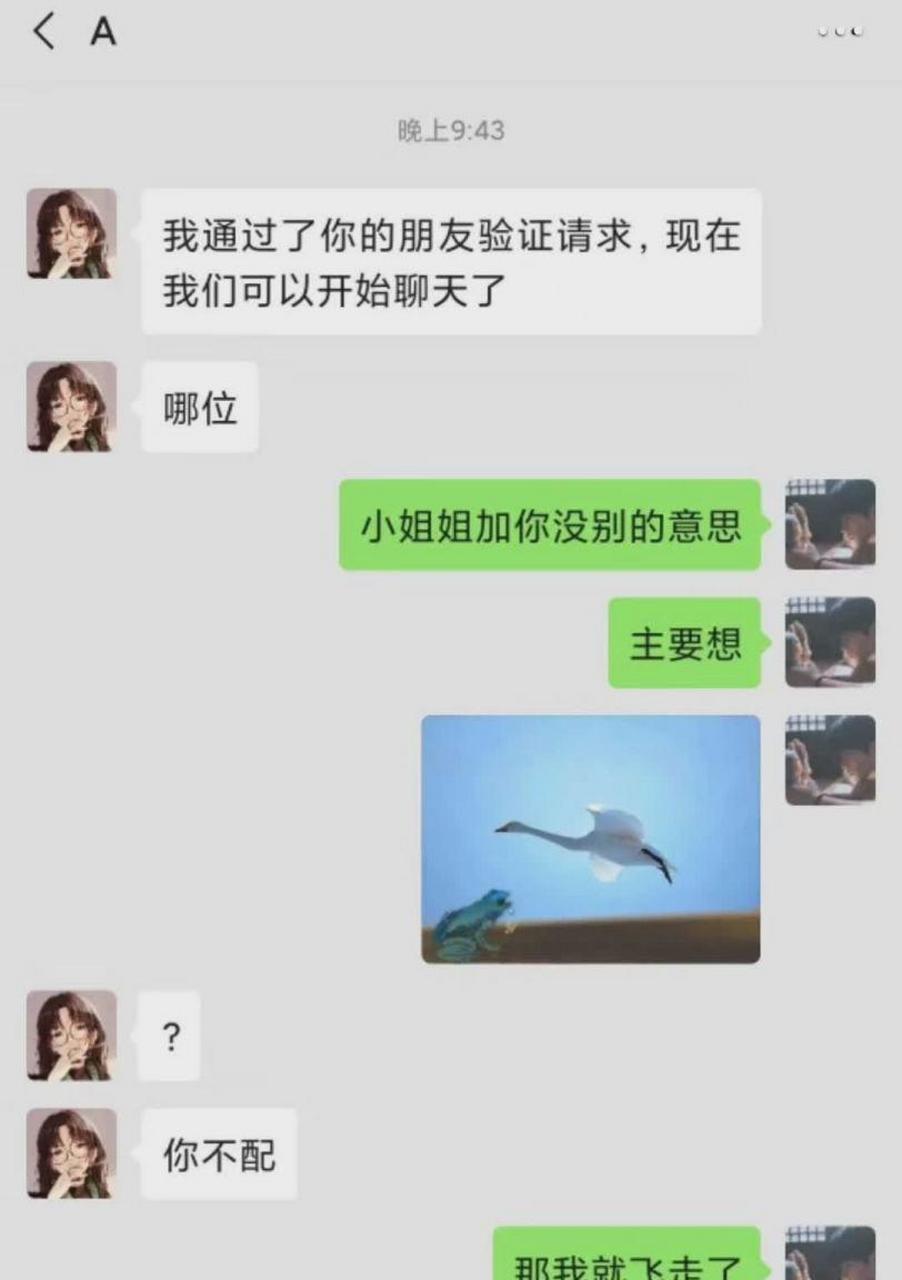Viewport: 902px width, 1280px height.
Task: Click your avatar next to the swan image
Action: (830, 760)
